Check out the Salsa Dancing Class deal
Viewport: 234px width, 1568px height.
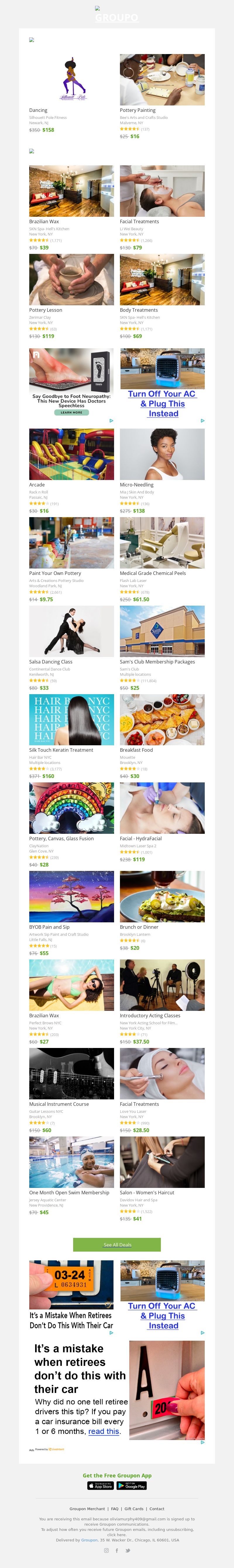[71, 631]
